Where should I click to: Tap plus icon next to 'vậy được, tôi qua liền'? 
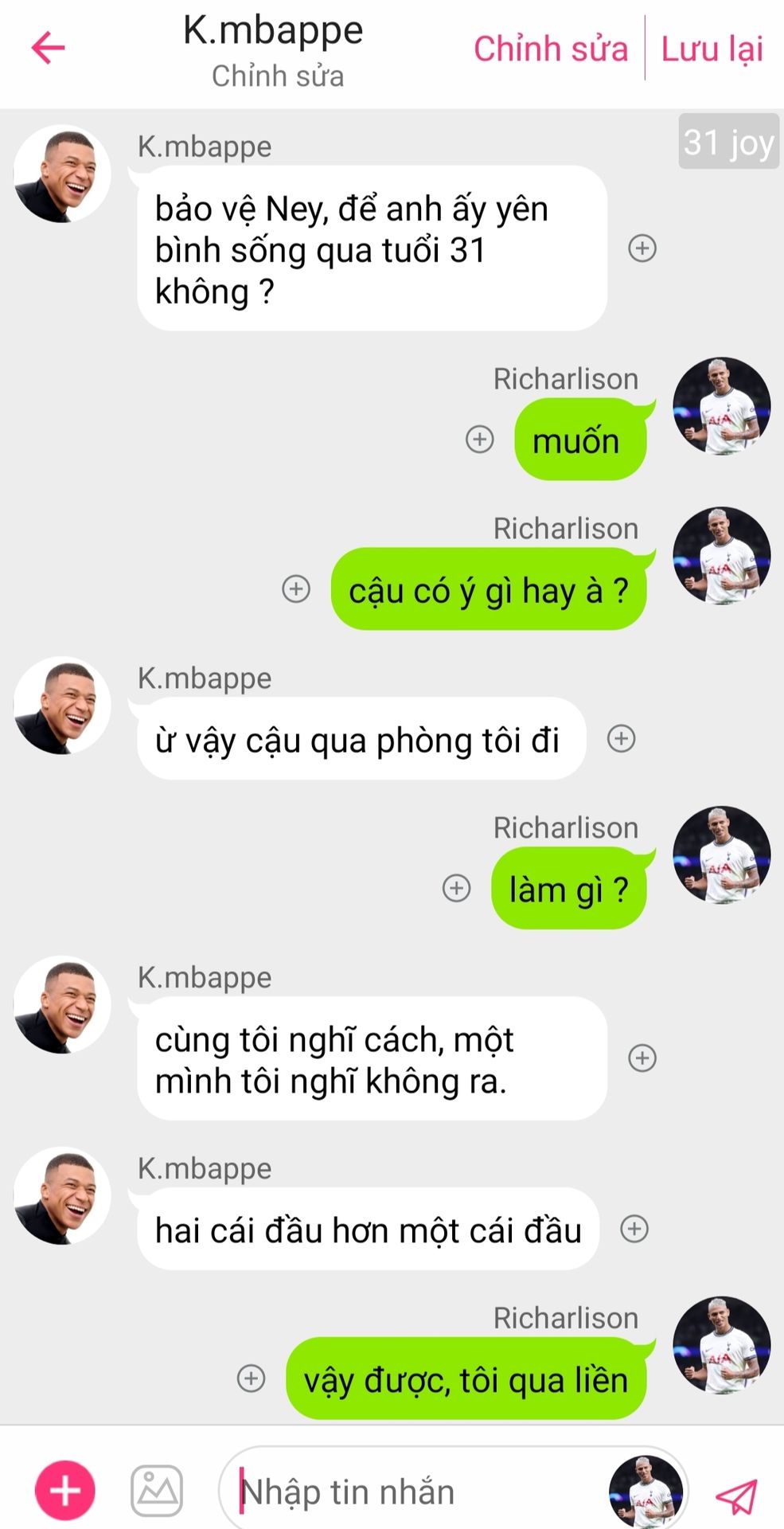[251, 1378]
